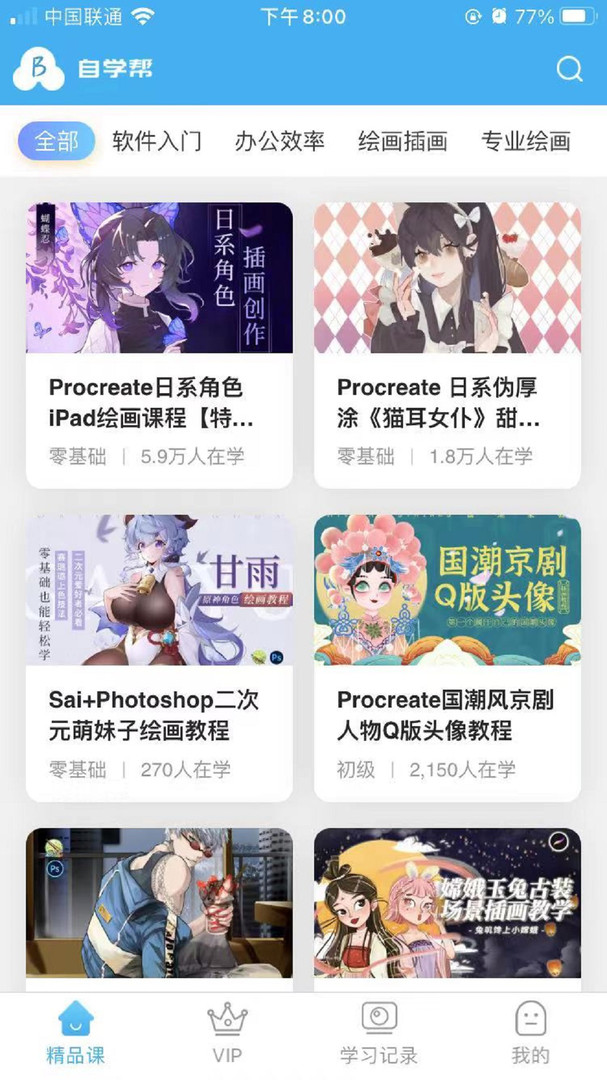The width and height of the screenshot is (607, 1080).
Task: Go to the 精品课 tab
Action: 76,1035
